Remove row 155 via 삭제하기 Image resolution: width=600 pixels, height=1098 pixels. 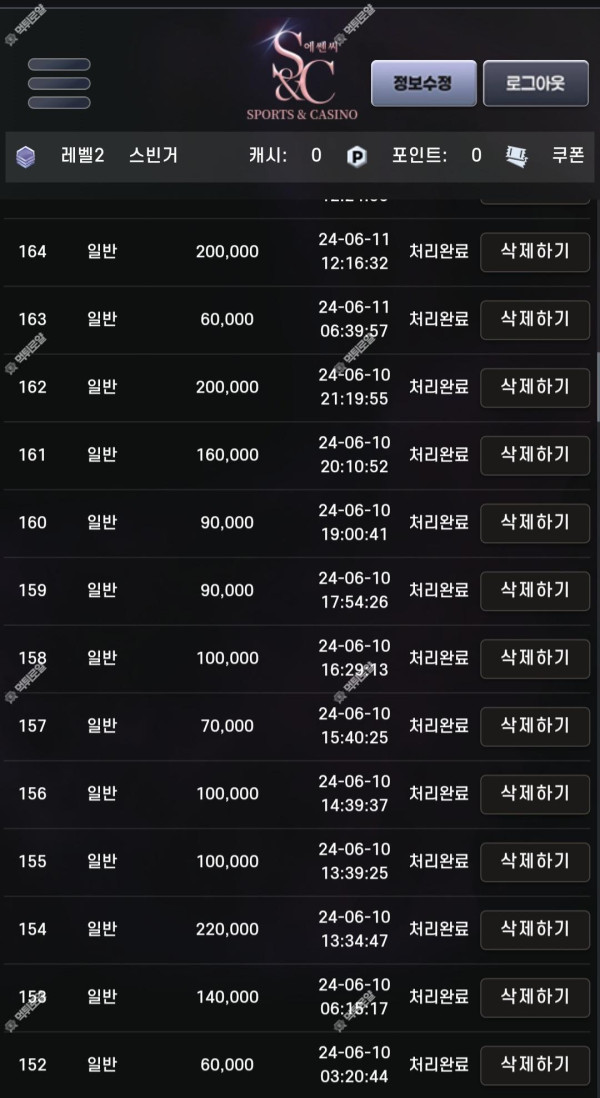535,861
